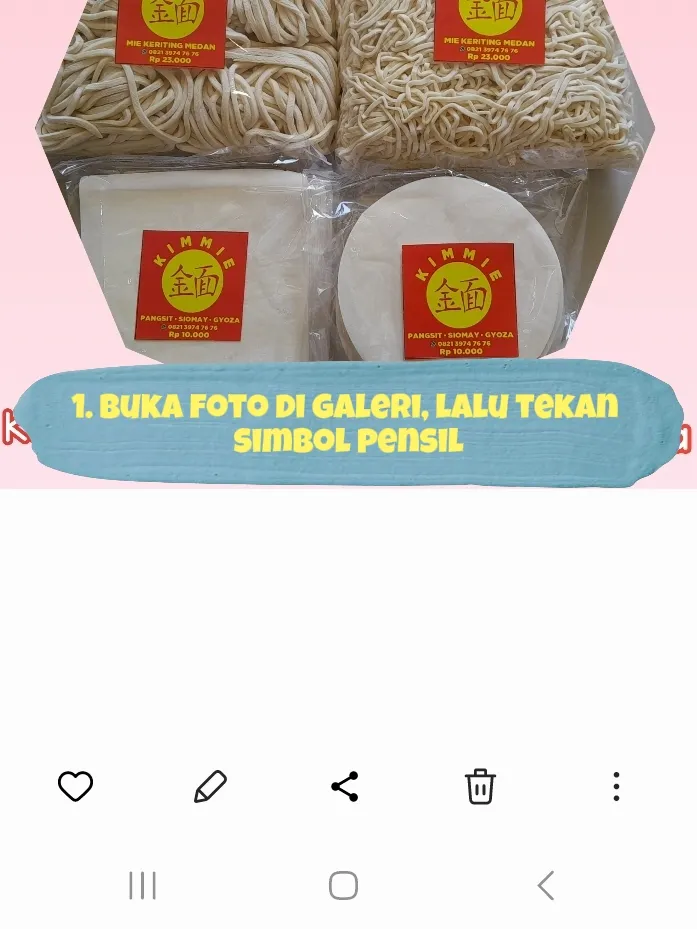Open the three-dot more options menu

[x=616, y=787]
